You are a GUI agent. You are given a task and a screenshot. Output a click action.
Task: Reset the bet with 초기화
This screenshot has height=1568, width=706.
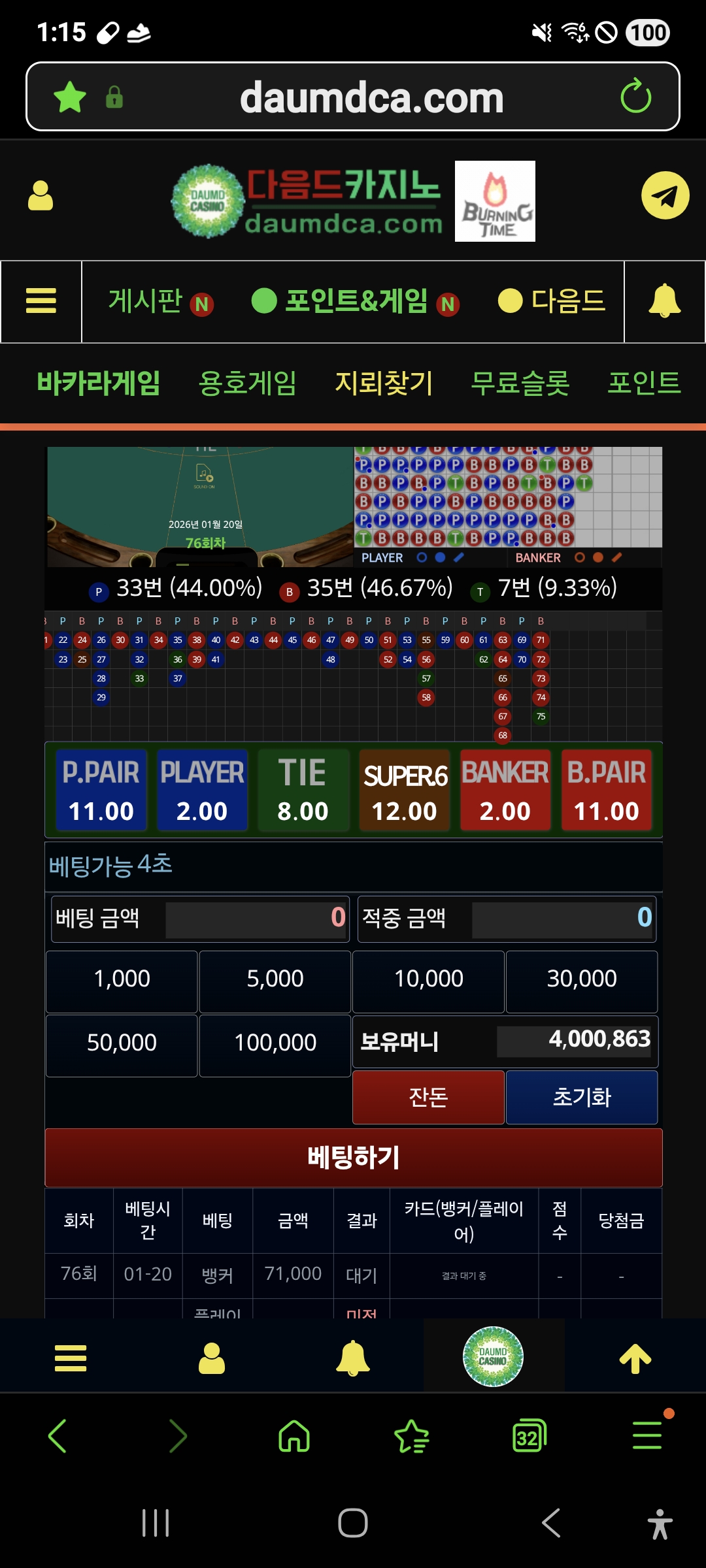[582, 1098]
